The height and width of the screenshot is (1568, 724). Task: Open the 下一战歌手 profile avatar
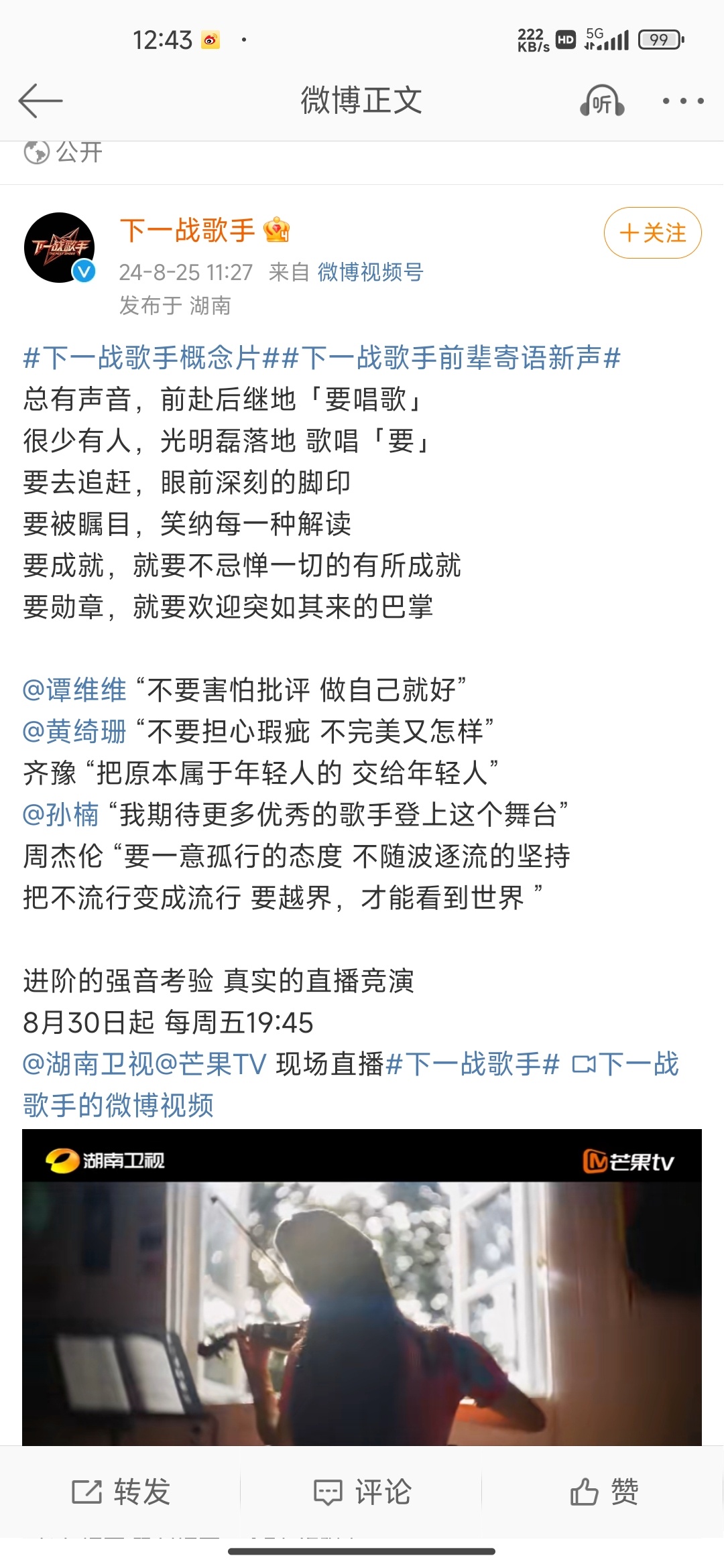pyautogui.click(x=59, y=247)
